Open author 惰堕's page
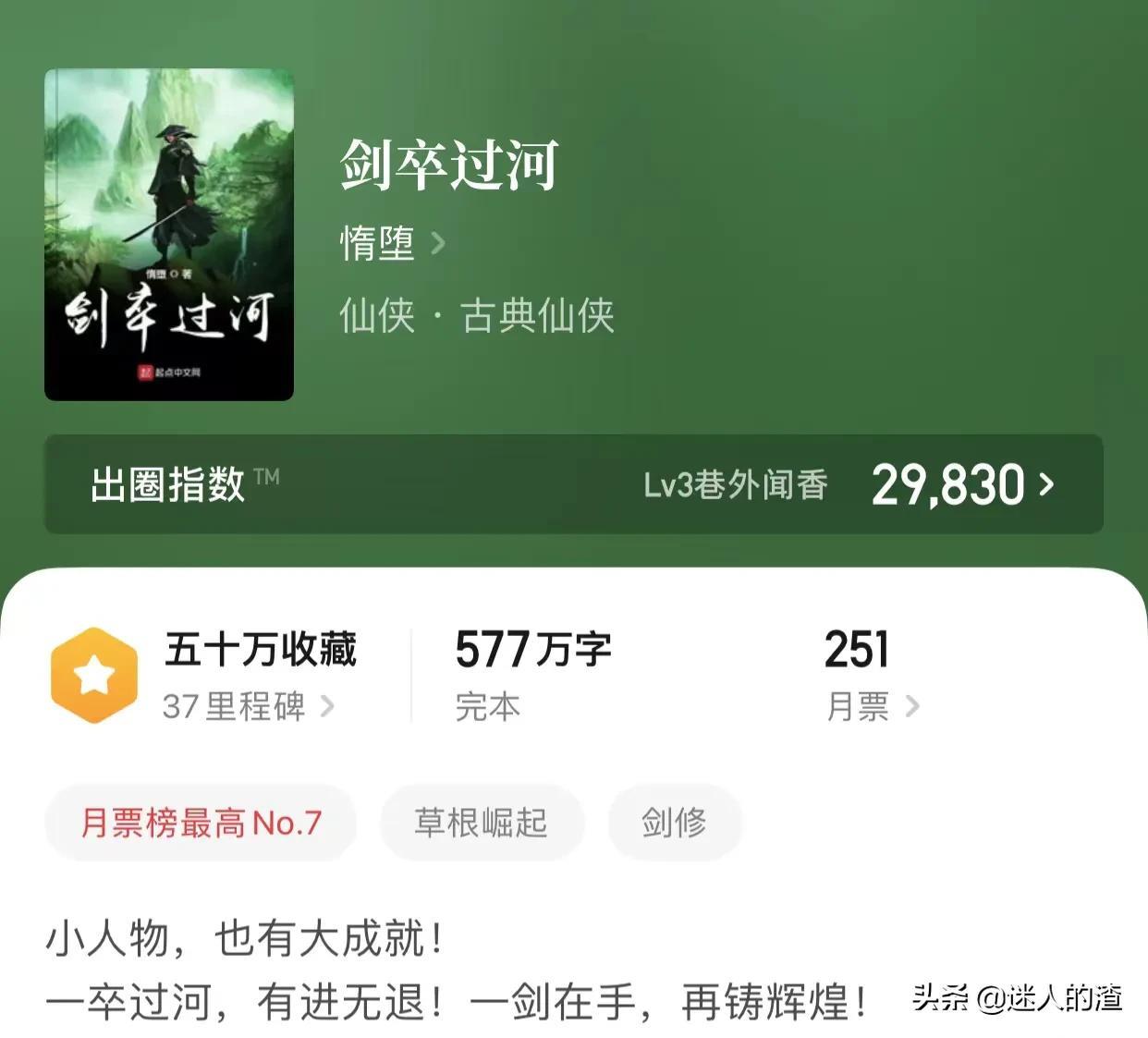Image resolution: width=1148 pixels, height=1038 pixels. point(391,243)
